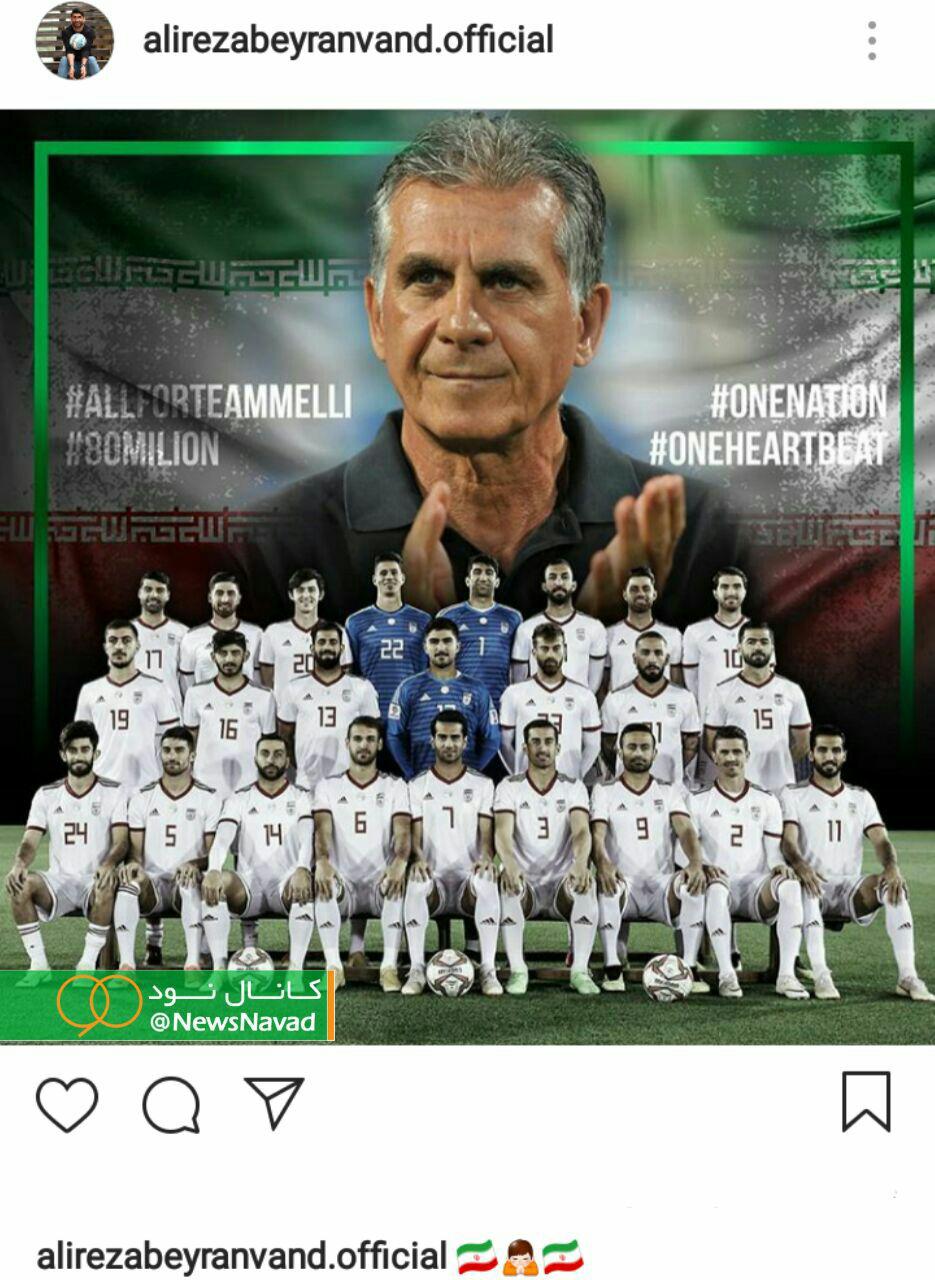Image resolution: width=935 pixels, height=1280 pixels.
Task: Open alirezabeyranvand.official's profile picture
Action: pos(75,41)
